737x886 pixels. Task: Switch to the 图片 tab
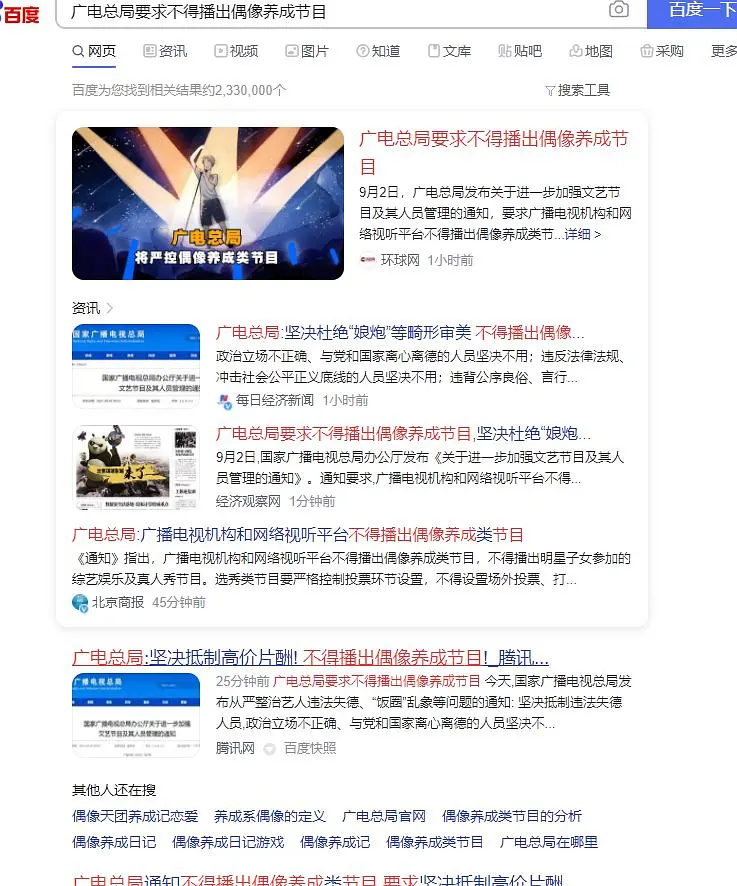tap(307, 51)
